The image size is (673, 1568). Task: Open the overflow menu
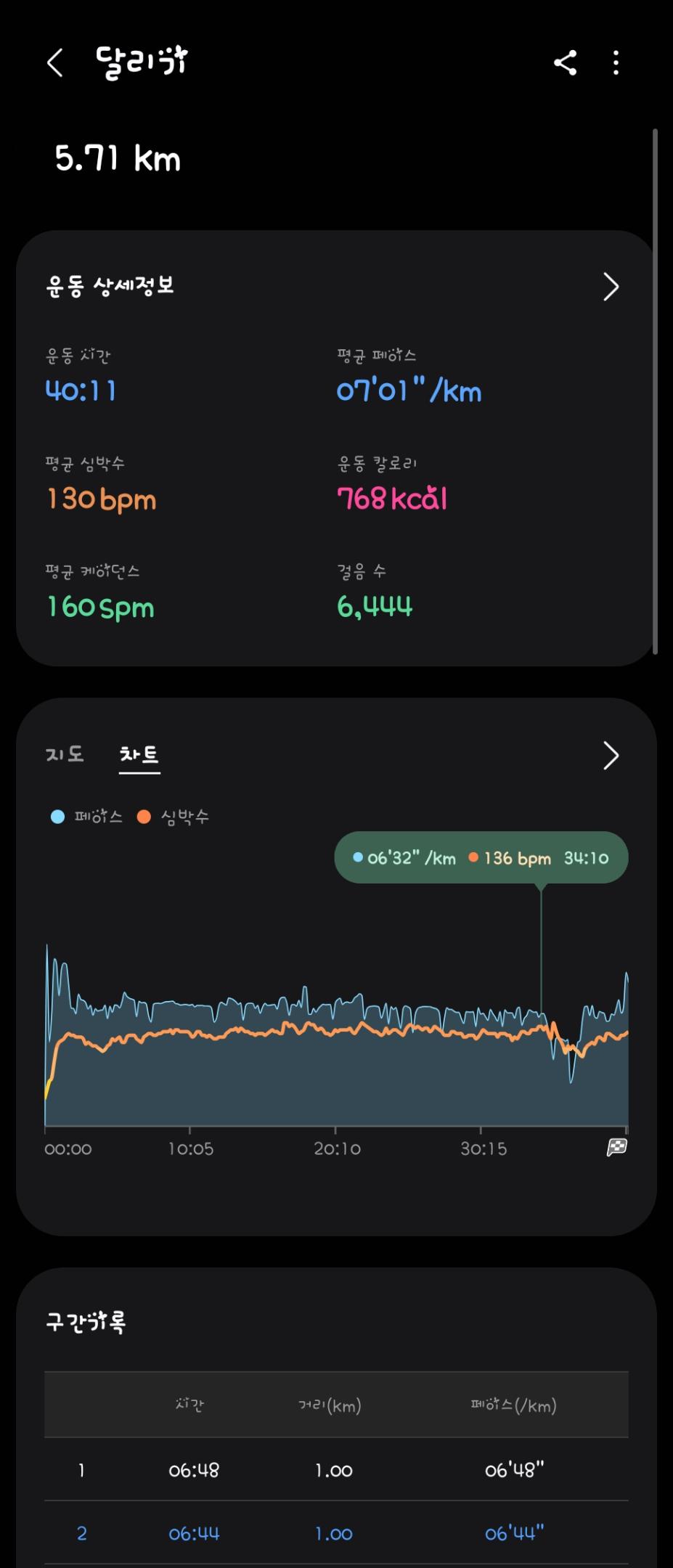pyautogui.click(x=616, y=63)
